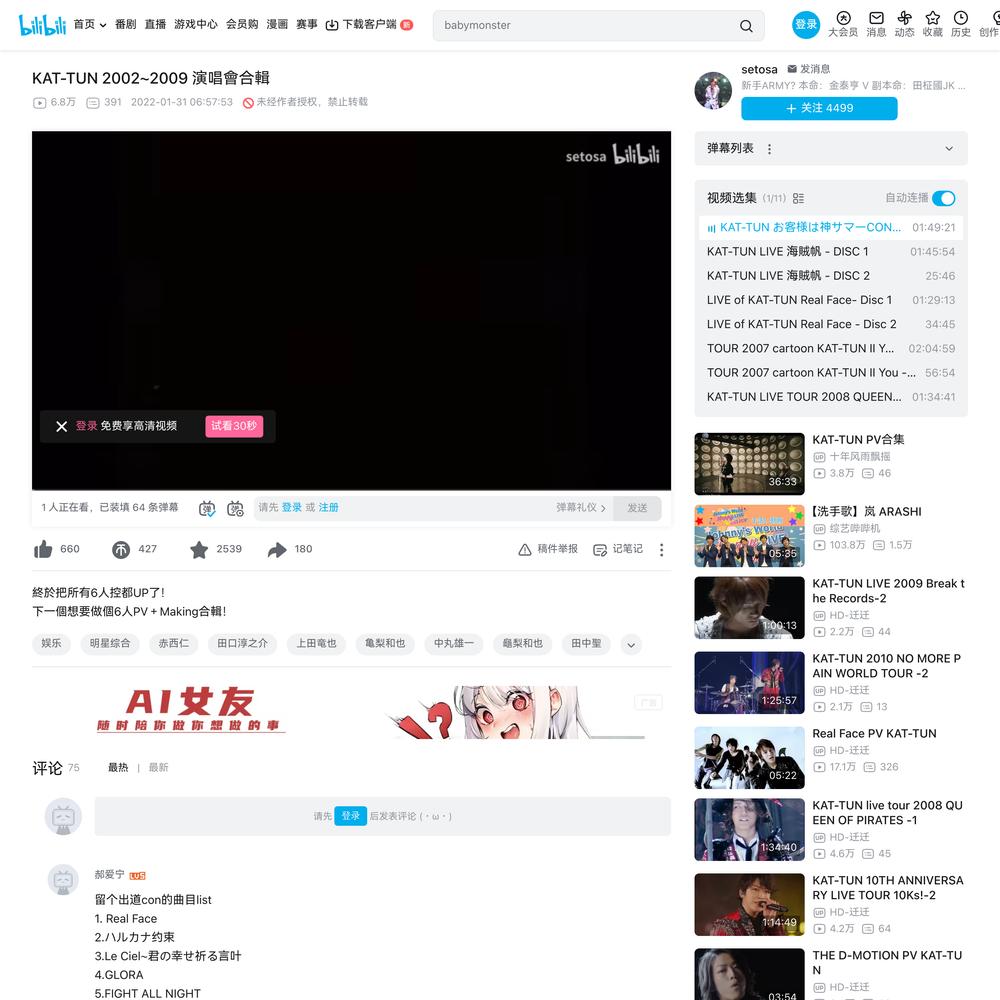1000x1000 pixels.
Task: Play LIVE of KAT-TUN Real Face - Disc 2
Action: (802, 324)
